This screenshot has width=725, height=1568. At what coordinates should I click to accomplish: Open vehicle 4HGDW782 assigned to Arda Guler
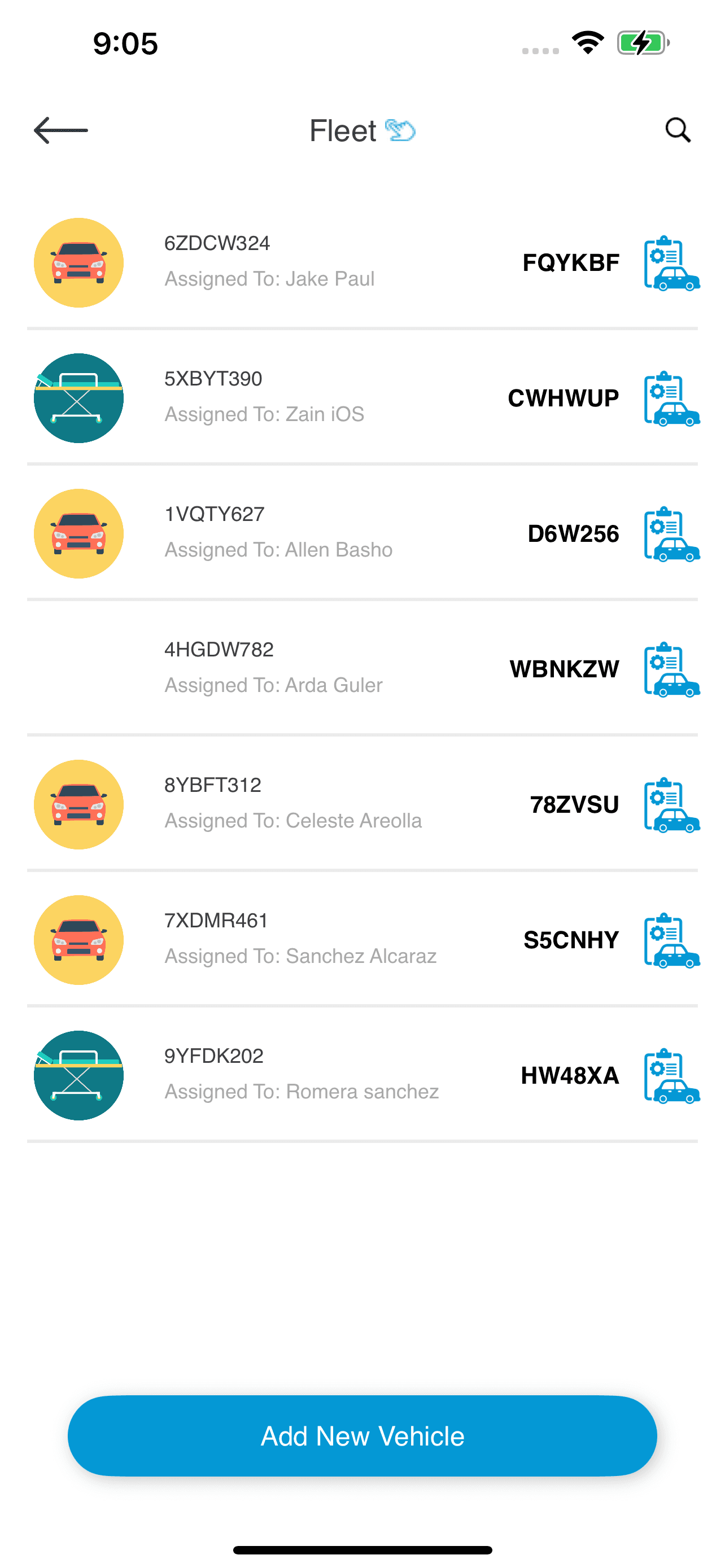(362, 668)
